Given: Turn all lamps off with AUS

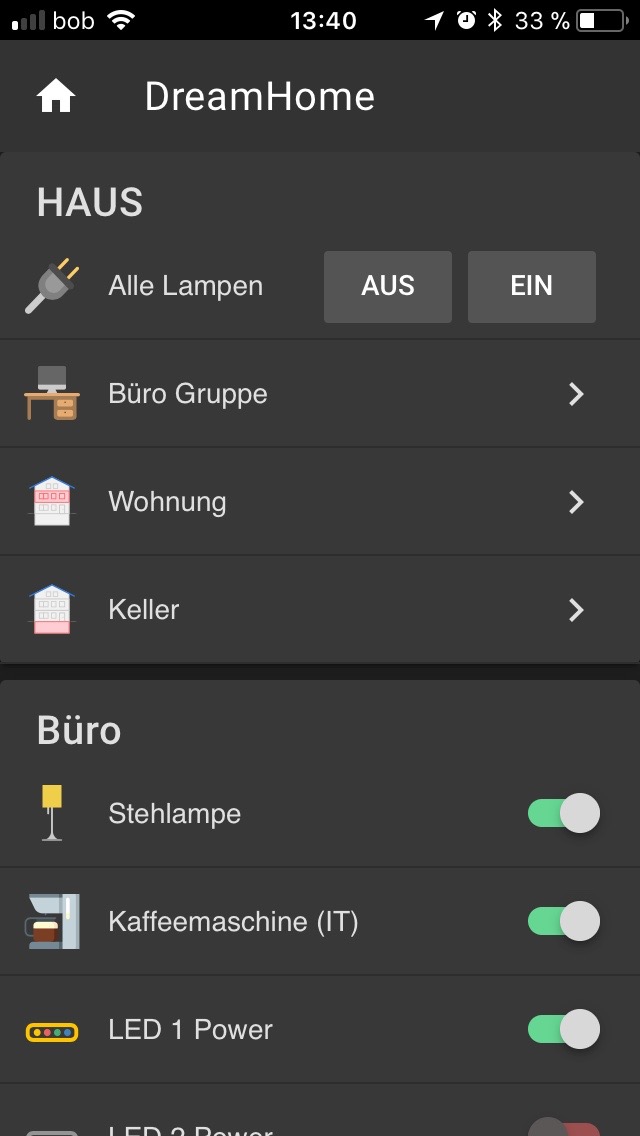Looking at the screenshot, I should 388,286.
